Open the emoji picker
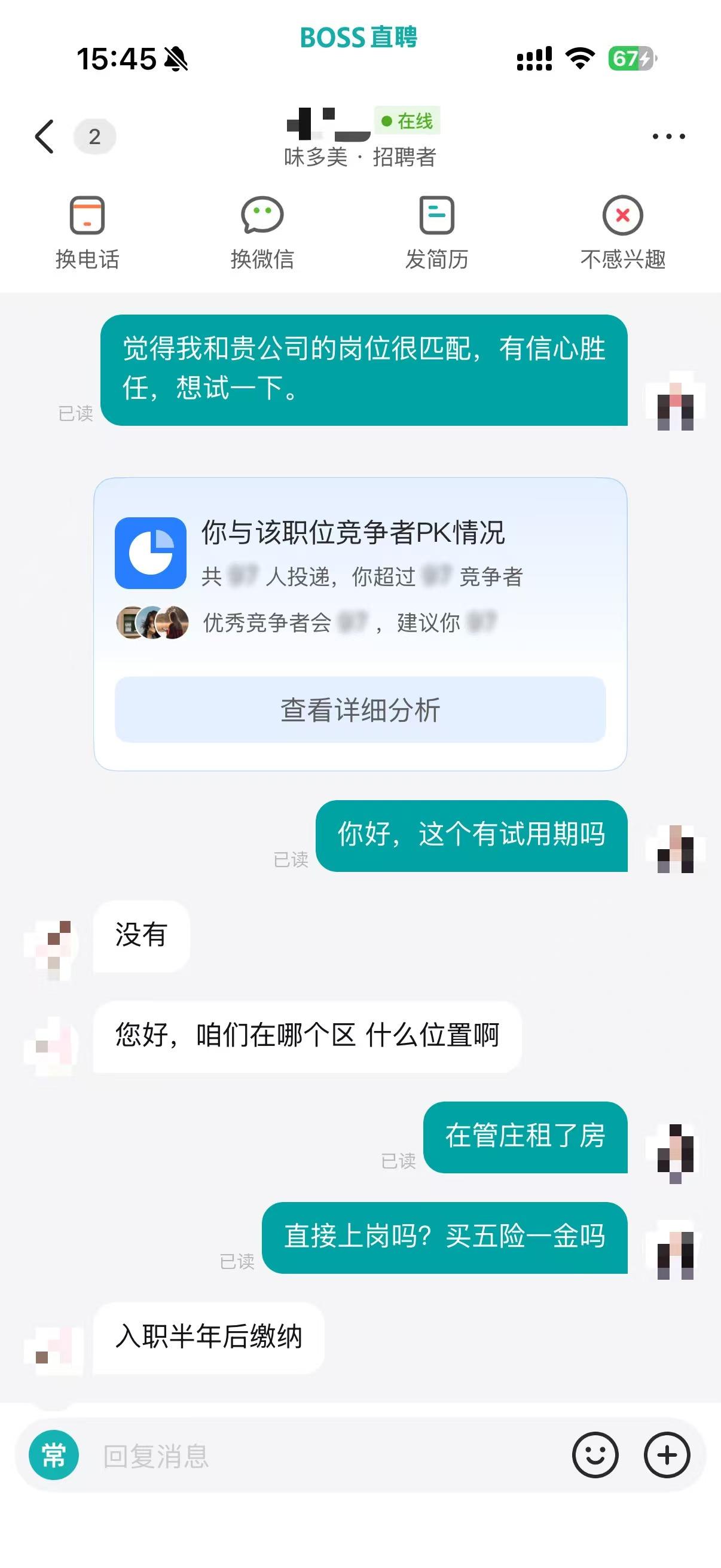Screen dimensions: 721x1568 click(595, 1456)
